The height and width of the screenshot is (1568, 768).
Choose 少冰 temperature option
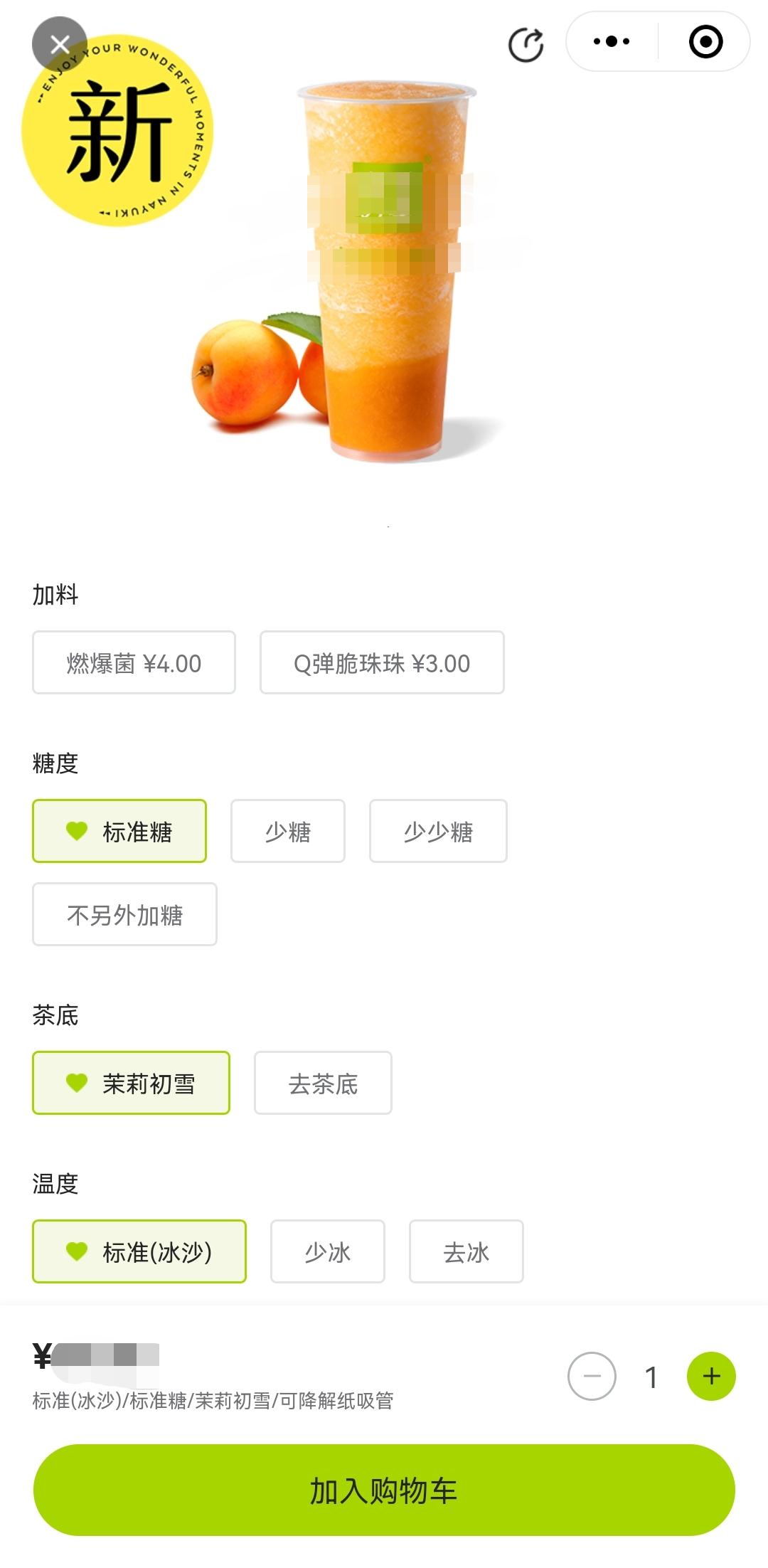pyautogui.click(x=328, y=1251)
